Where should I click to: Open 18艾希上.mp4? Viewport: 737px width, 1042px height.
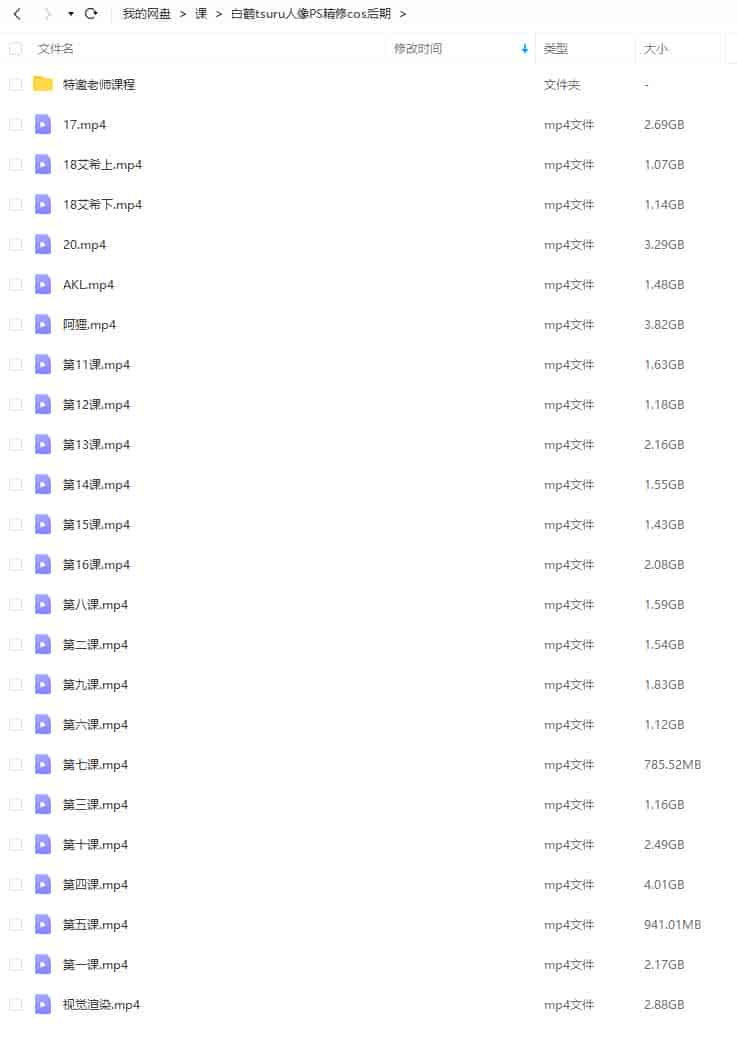click(x=102, y=165)
